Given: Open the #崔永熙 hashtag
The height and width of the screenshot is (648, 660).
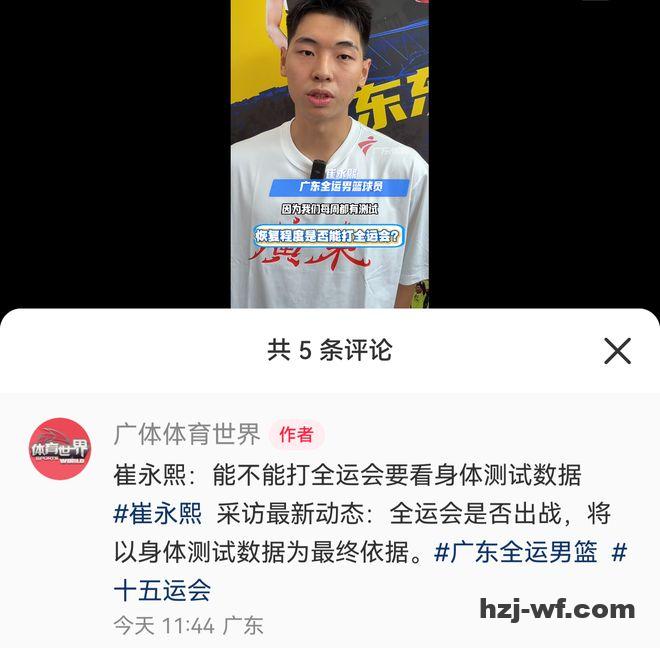Looking at the screenshot, I should 158,514.
